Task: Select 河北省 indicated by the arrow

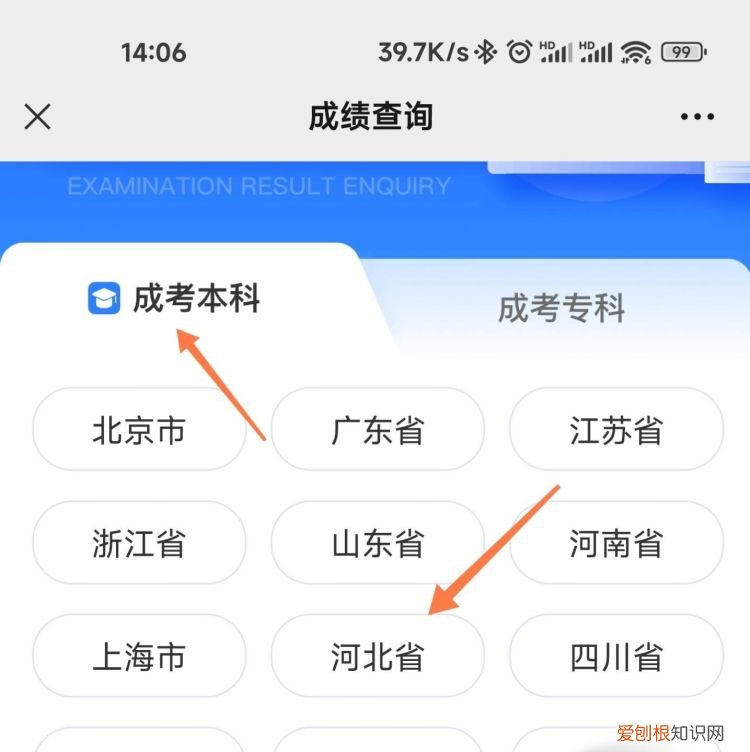Action: tap(378, 657)
